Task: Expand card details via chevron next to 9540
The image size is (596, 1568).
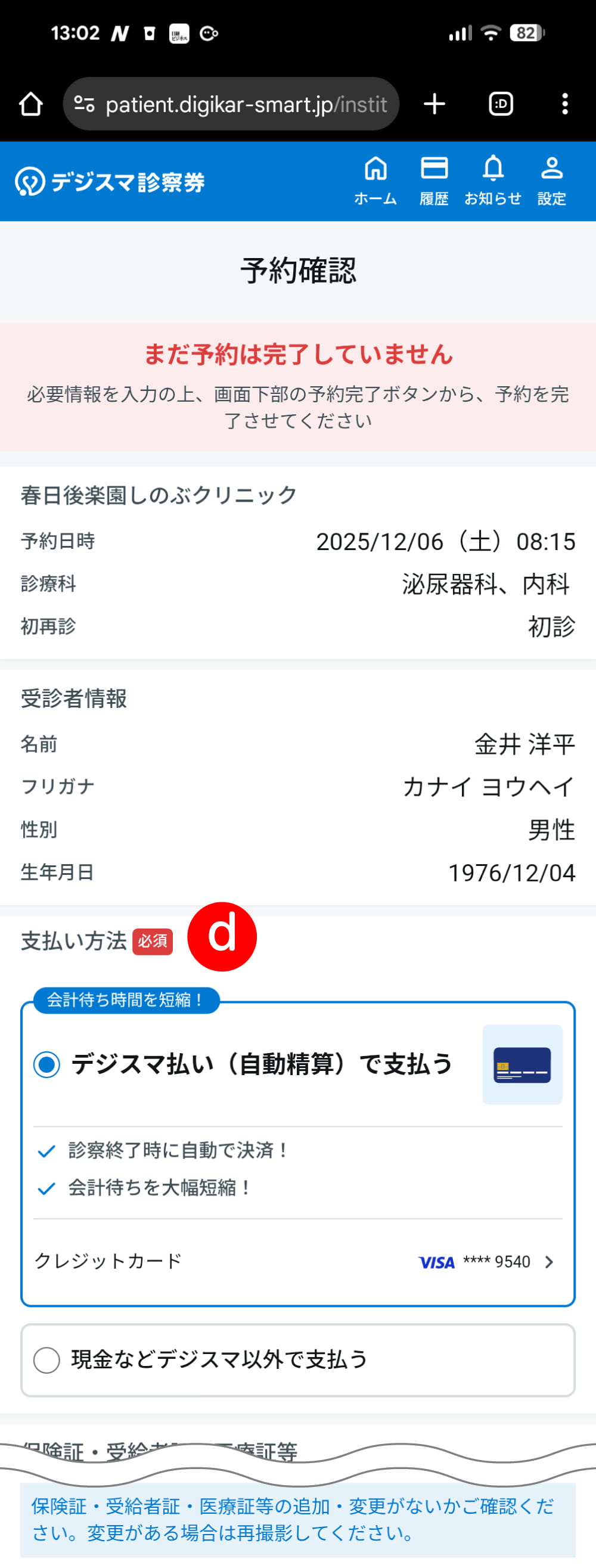Action: (x=550, y=1262)
